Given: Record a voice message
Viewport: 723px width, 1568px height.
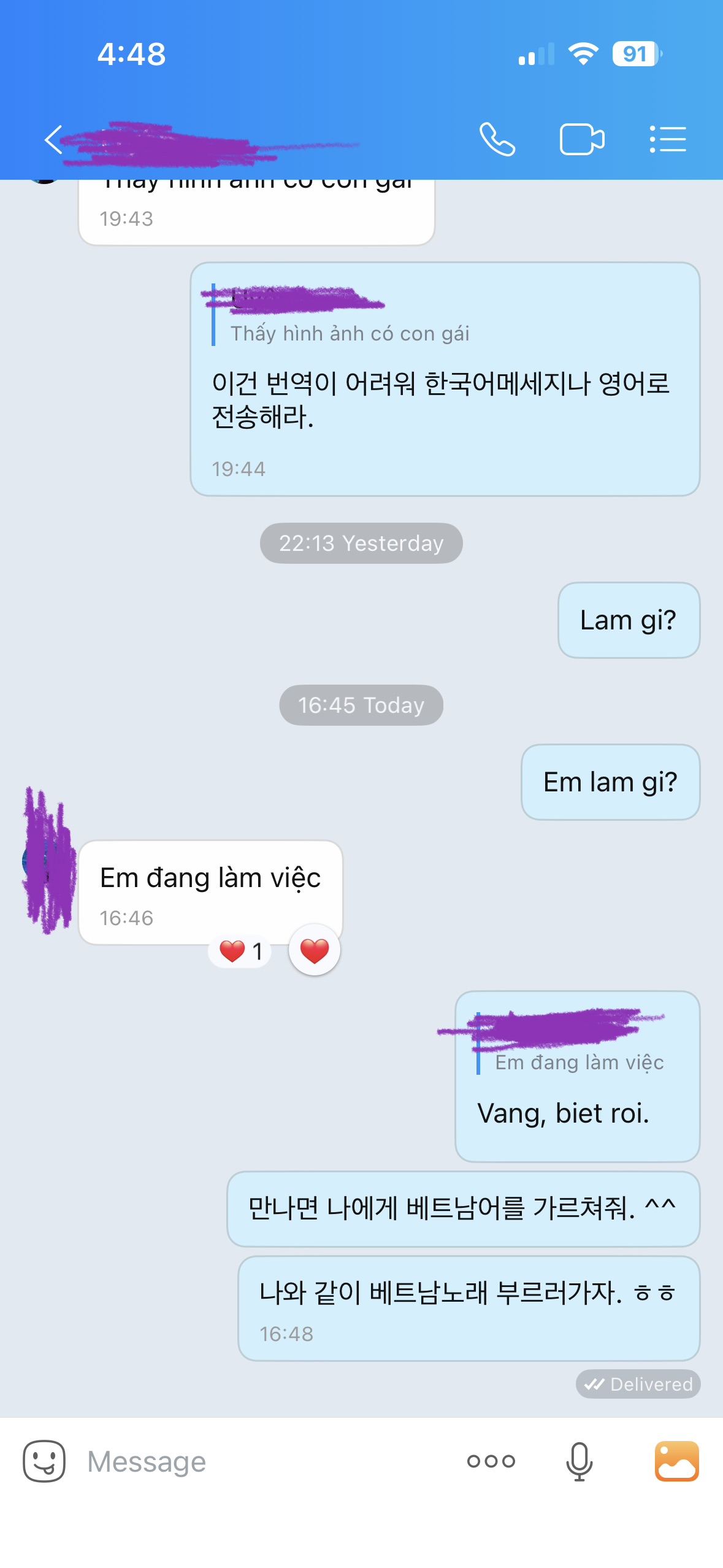Looking at the screenshot, I should coord(579,1461).
